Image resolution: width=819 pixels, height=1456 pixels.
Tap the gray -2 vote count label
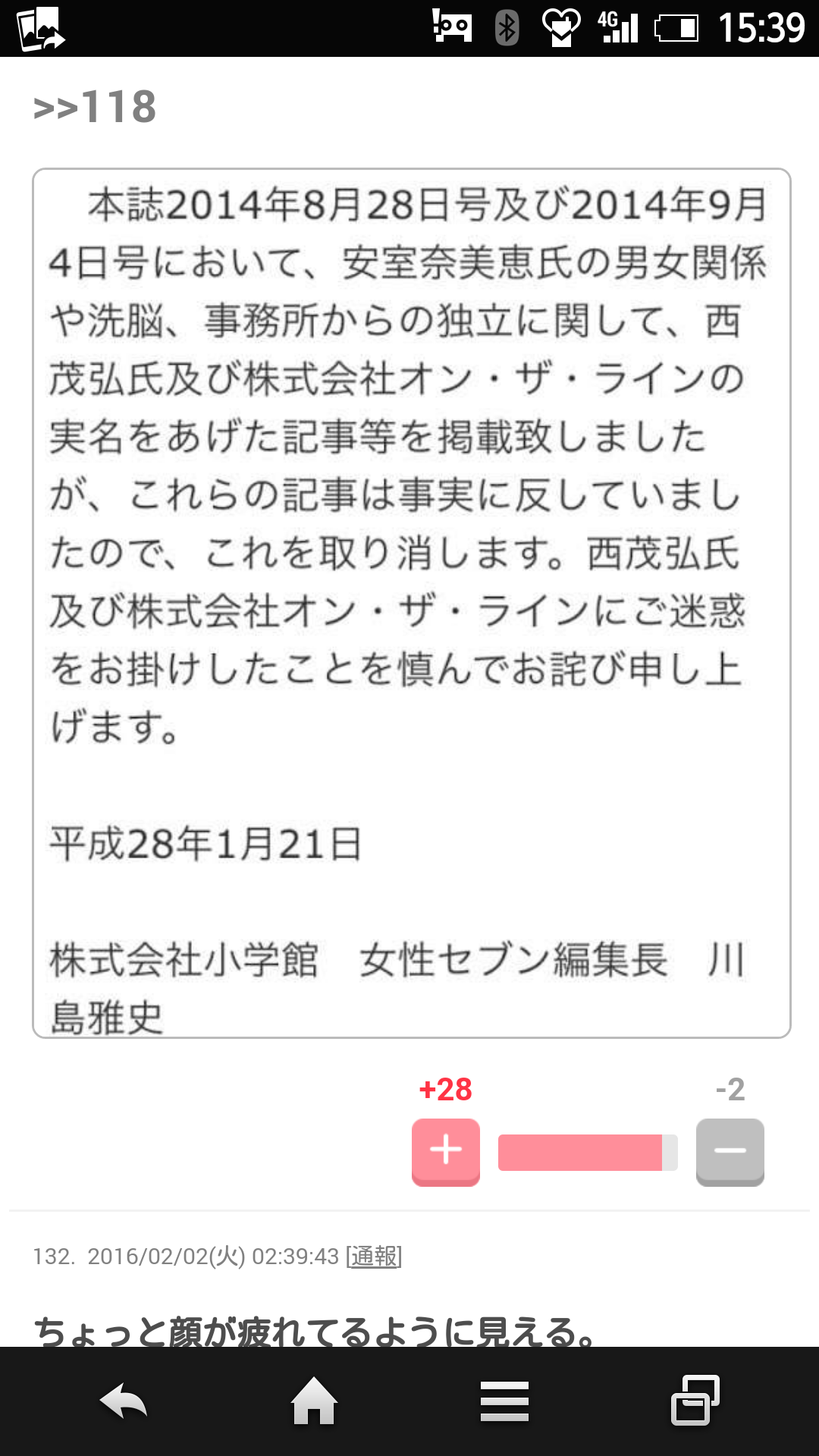(x=729, y=1089)
